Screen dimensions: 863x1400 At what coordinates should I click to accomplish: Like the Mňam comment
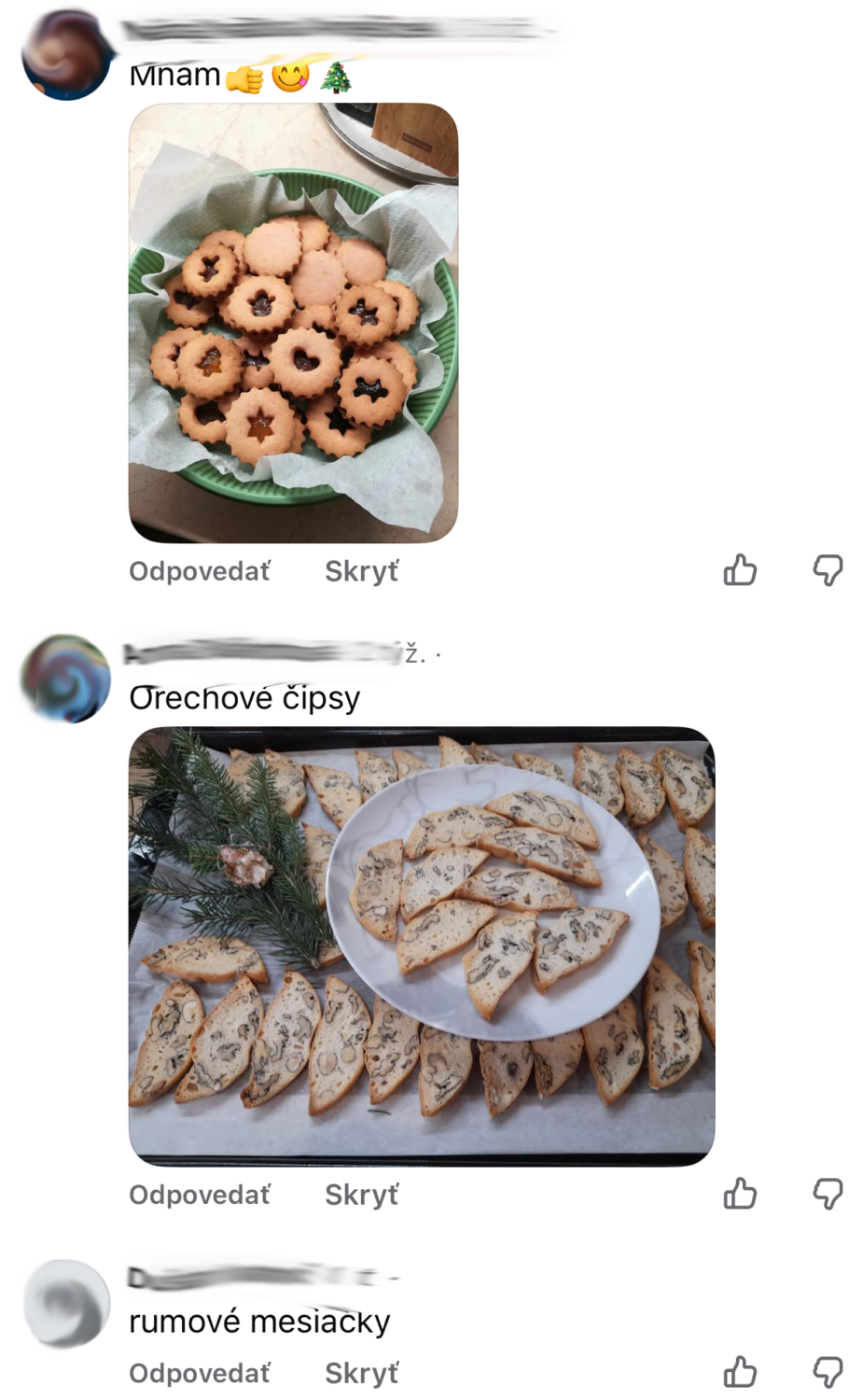(x=740, y=569)
